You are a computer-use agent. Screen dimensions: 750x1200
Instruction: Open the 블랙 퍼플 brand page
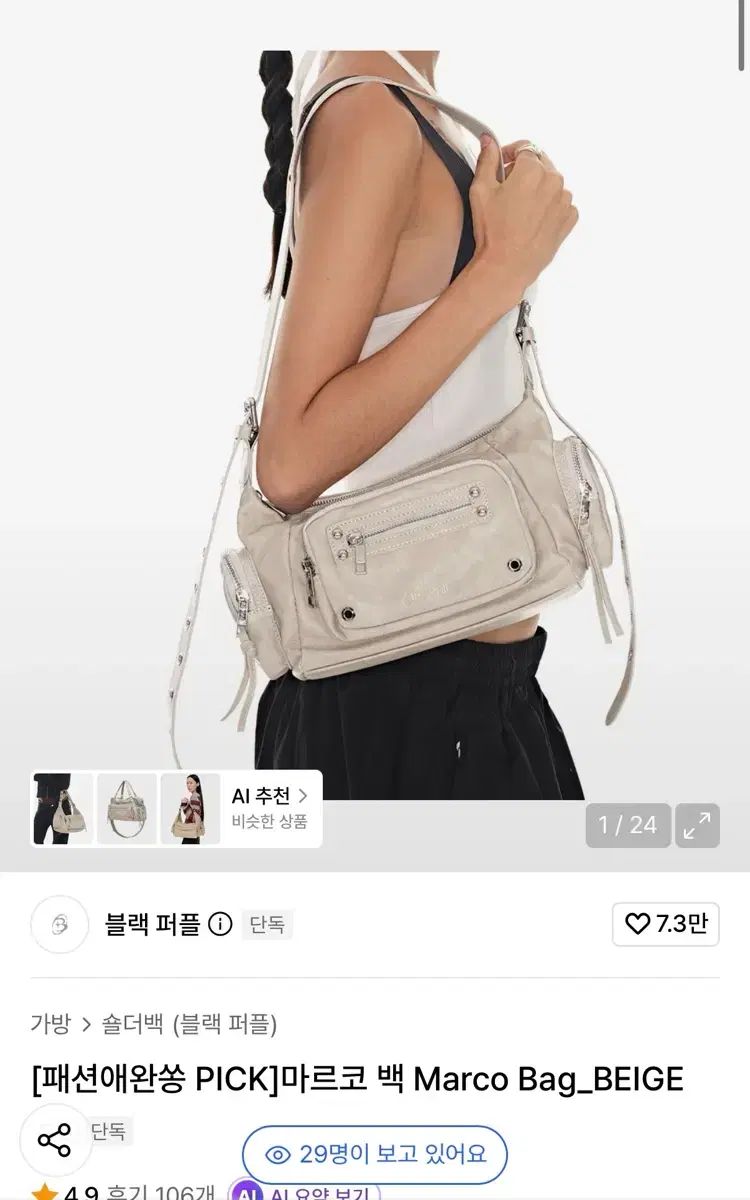[x=152, y=924]
